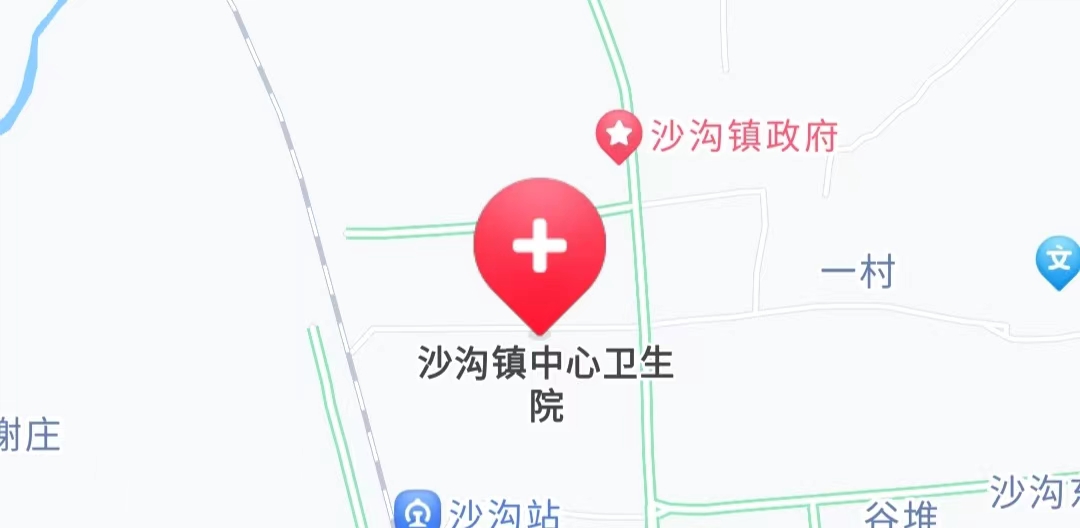Viewport: 1080px width, 528px height.
Task: Tap the red 沙沟镇中心卫生院 hospital pin
Action: click(539, 247)
